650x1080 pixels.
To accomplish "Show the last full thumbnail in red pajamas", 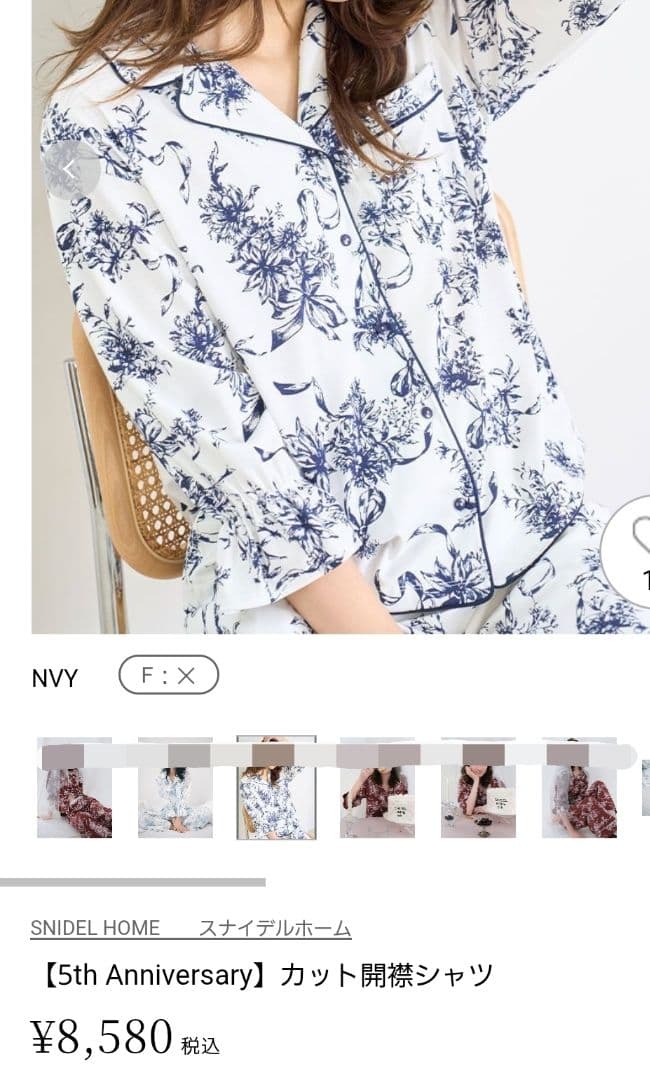I will 579,788.
